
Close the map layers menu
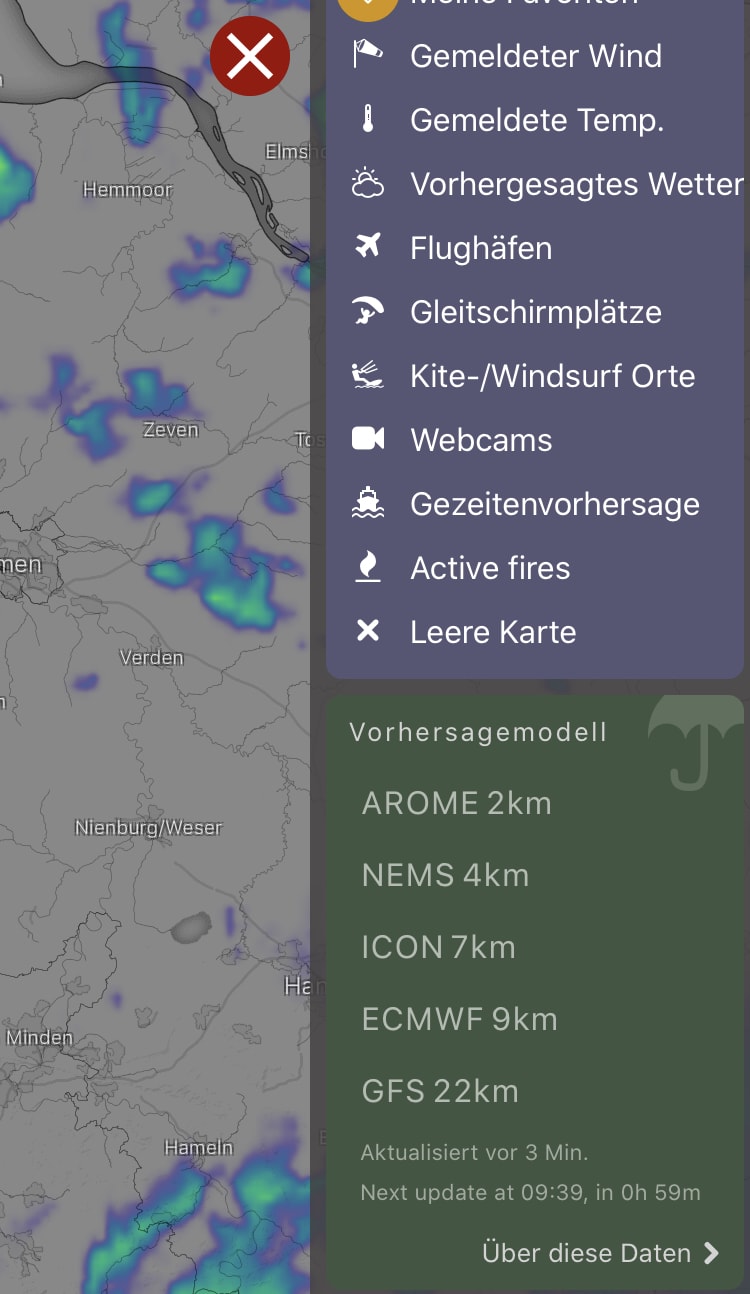pyautogui.click(x=250, y=57)
